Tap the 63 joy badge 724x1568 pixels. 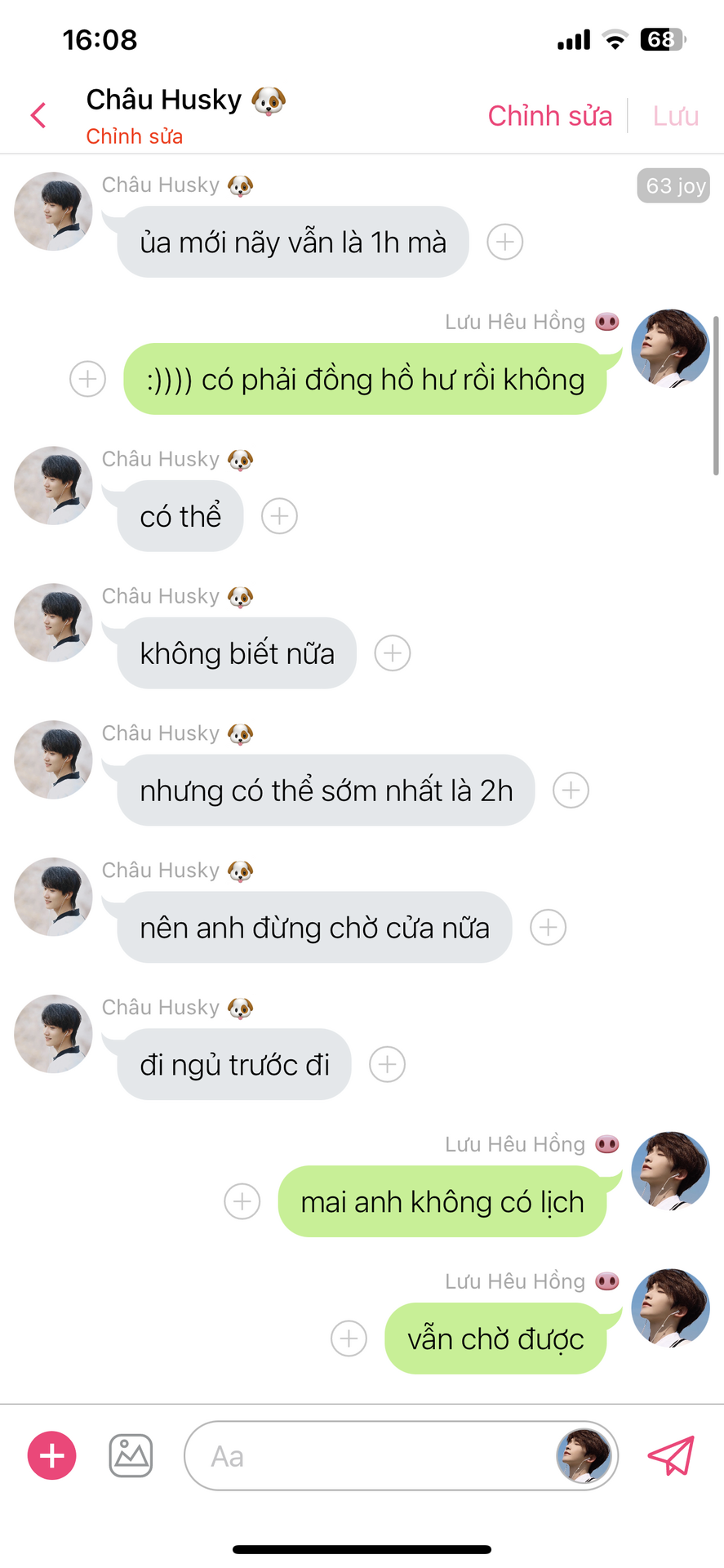[673, 185]
